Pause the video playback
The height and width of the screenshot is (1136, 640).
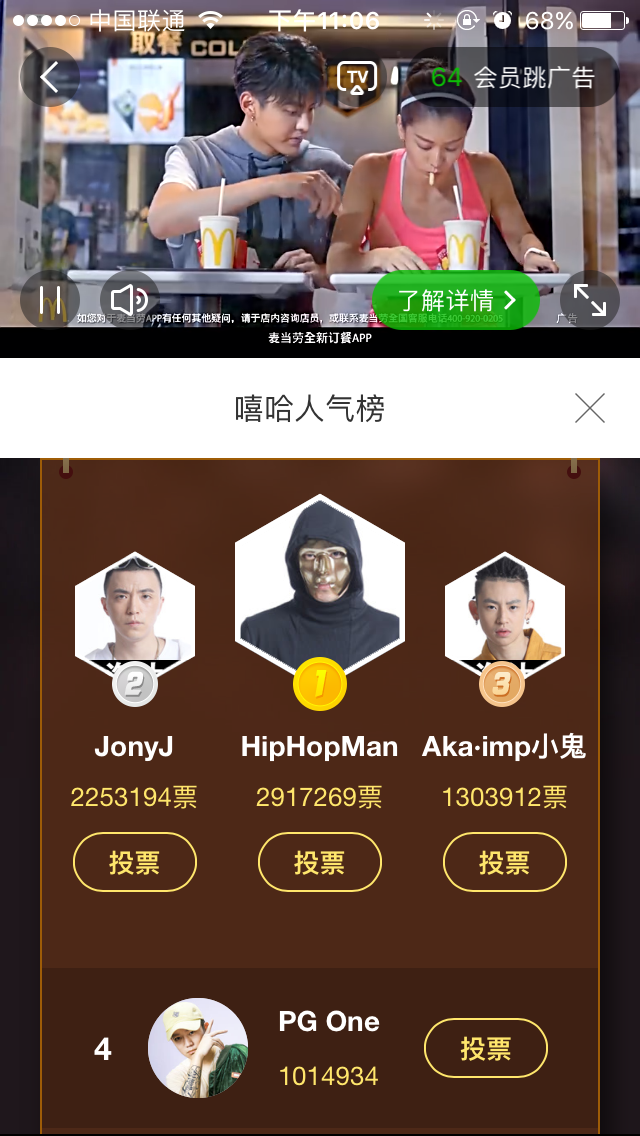click(50, 300)
